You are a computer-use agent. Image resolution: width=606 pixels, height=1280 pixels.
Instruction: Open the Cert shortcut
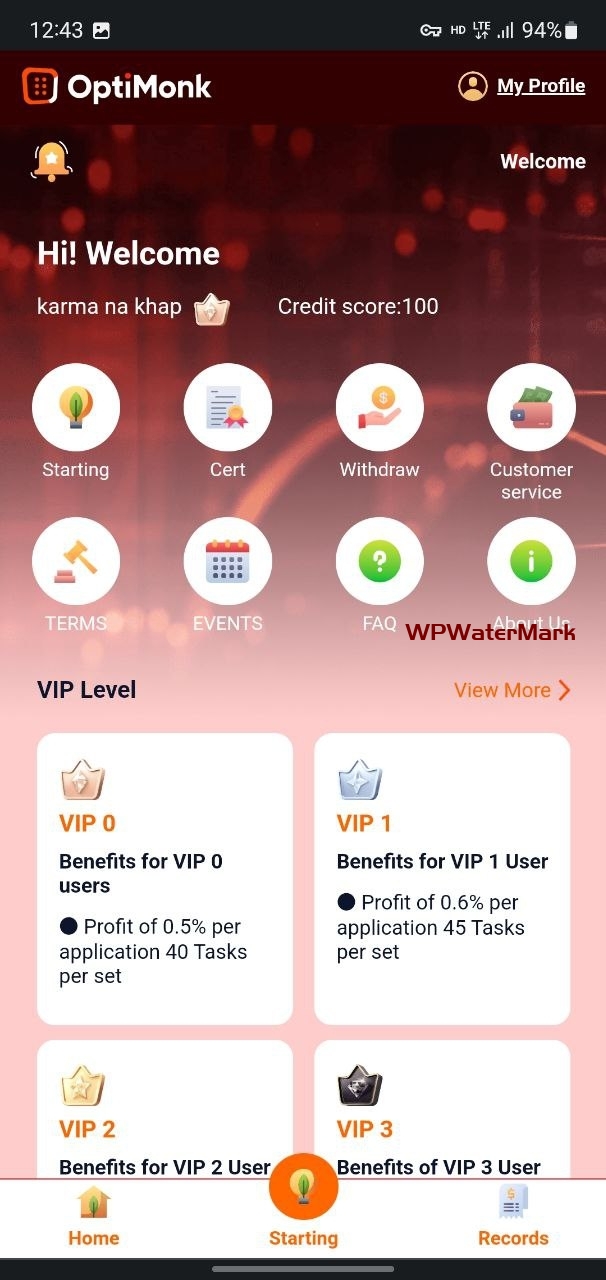228,408
